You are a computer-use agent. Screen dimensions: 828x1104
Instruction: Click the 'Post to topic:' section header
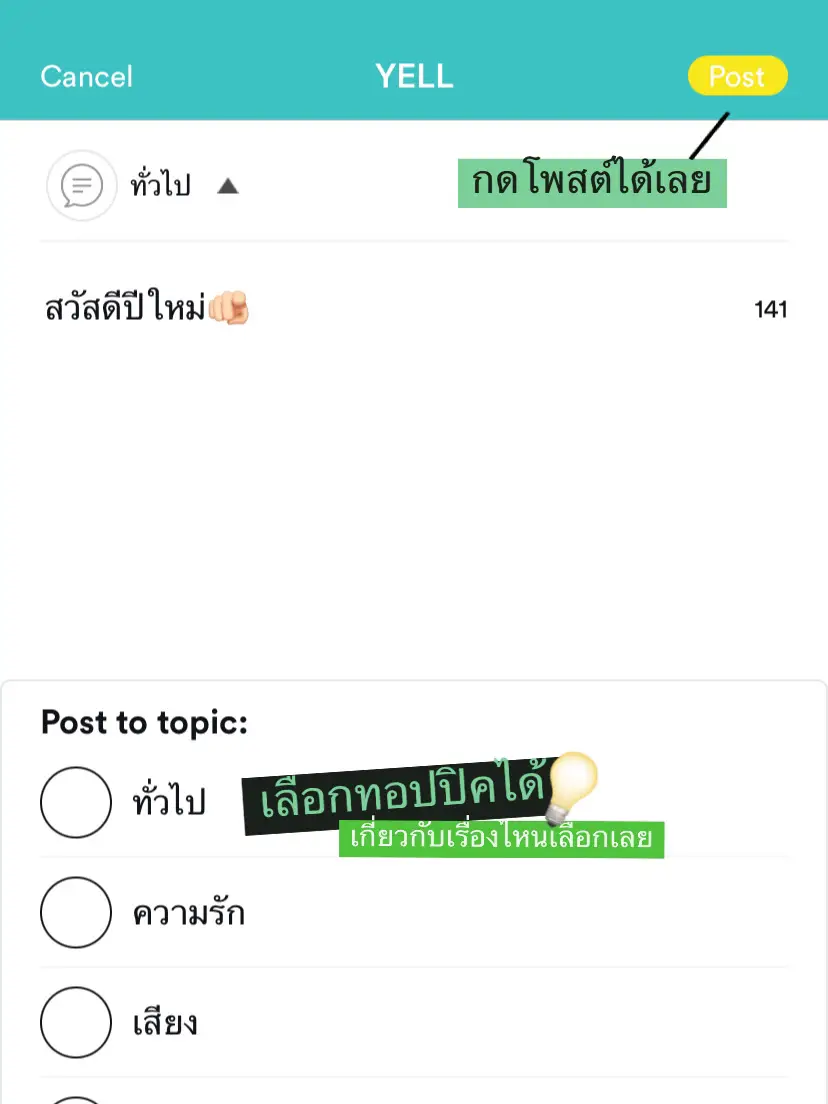click(144, 722)
